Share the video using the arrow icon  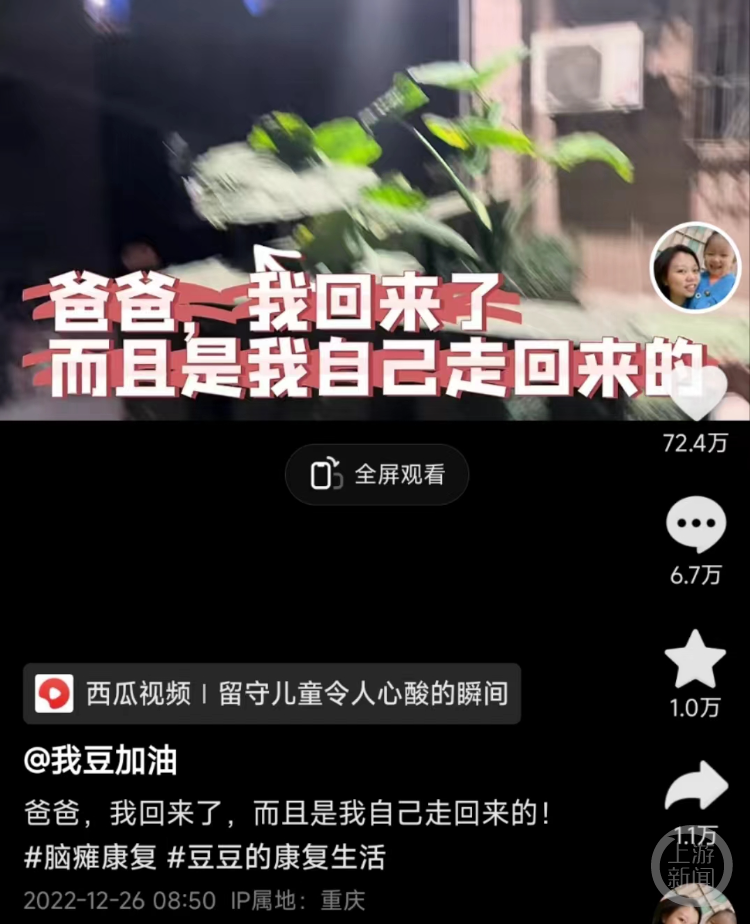[696, 787]
